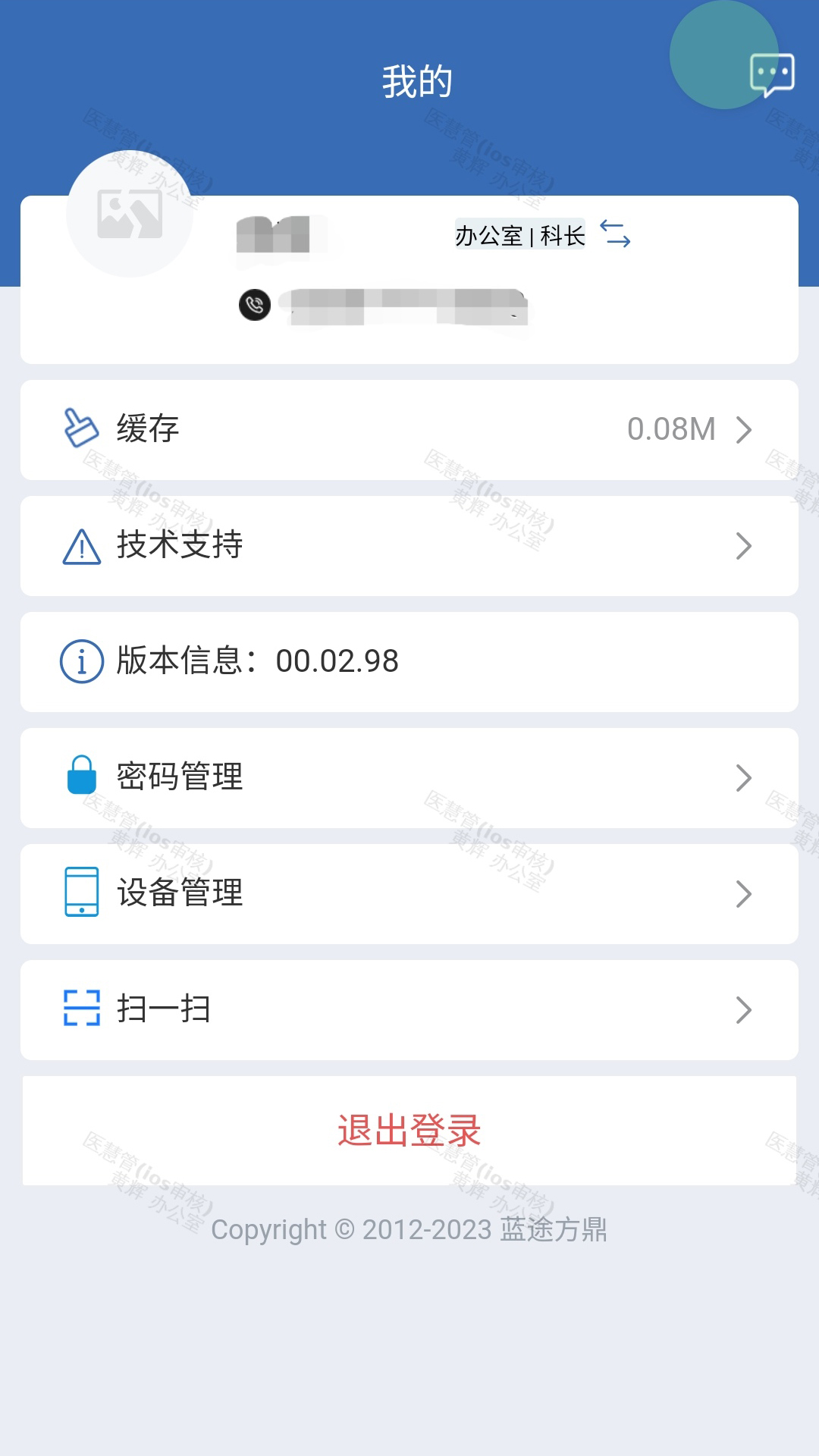Expand 密码管理 with its chevron
This screenshot has height=1456, width=819.
744,778
